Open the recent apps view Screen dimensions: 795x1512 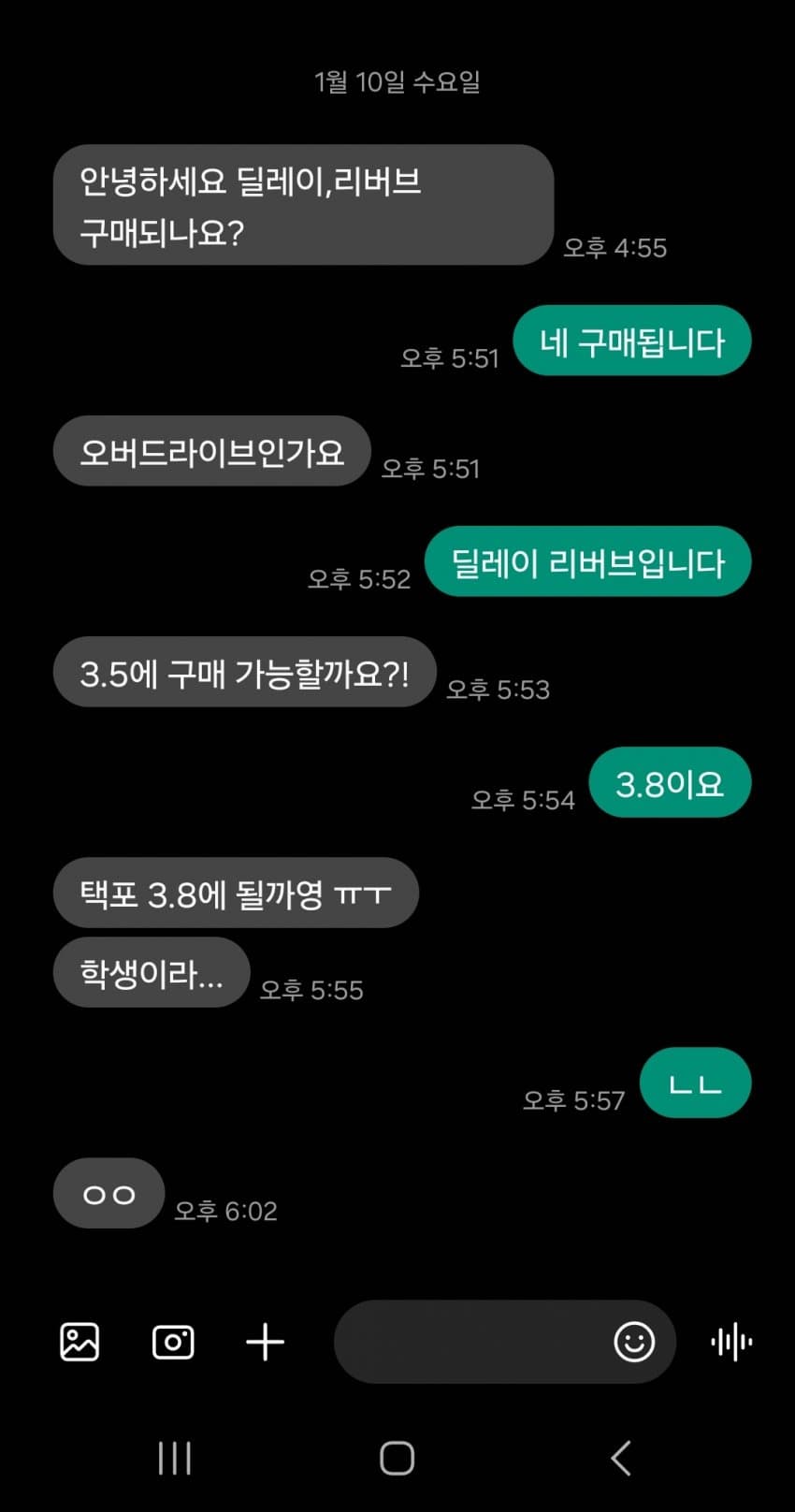[x=175, y=1458]
